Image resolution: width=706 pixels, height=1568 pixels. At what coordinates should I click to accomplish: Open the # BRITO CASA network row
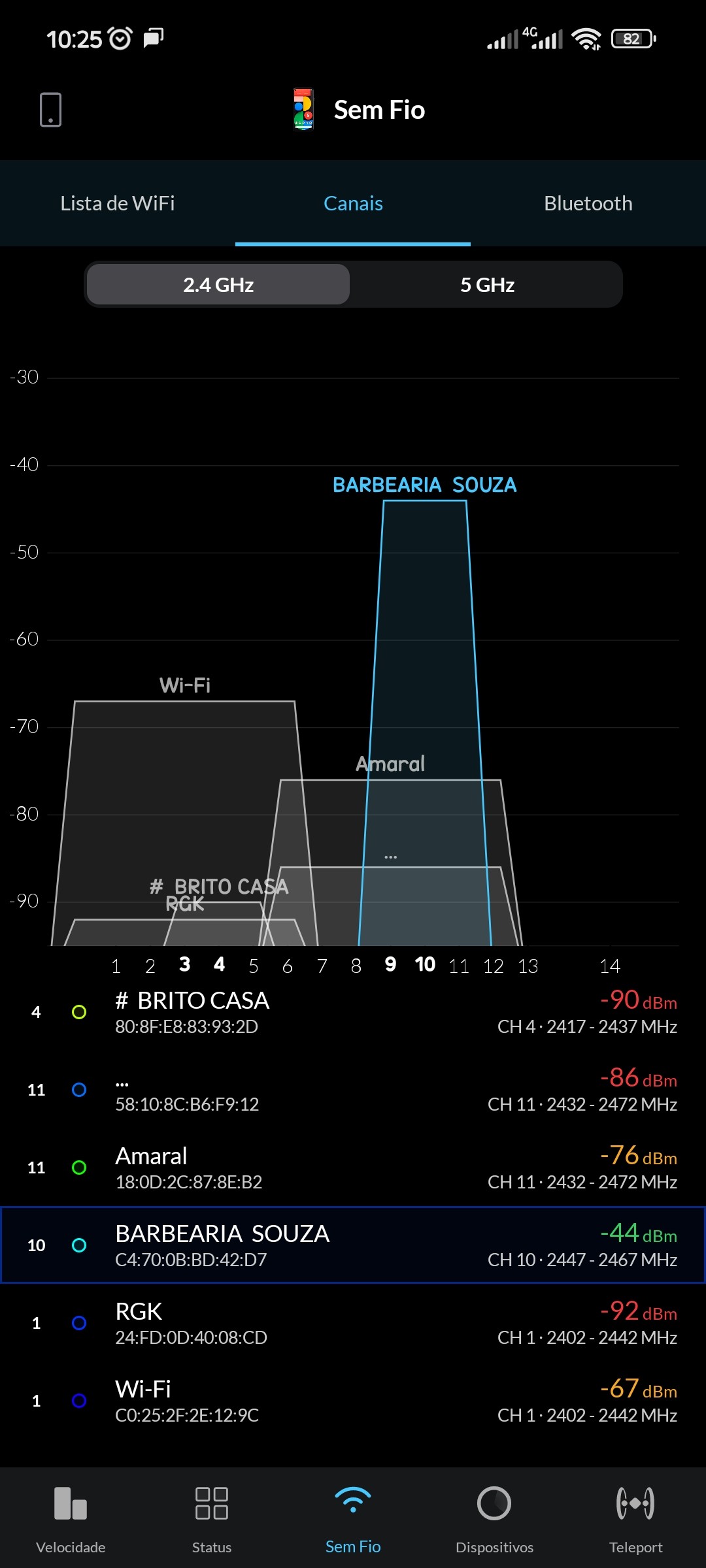(353, 1012)
